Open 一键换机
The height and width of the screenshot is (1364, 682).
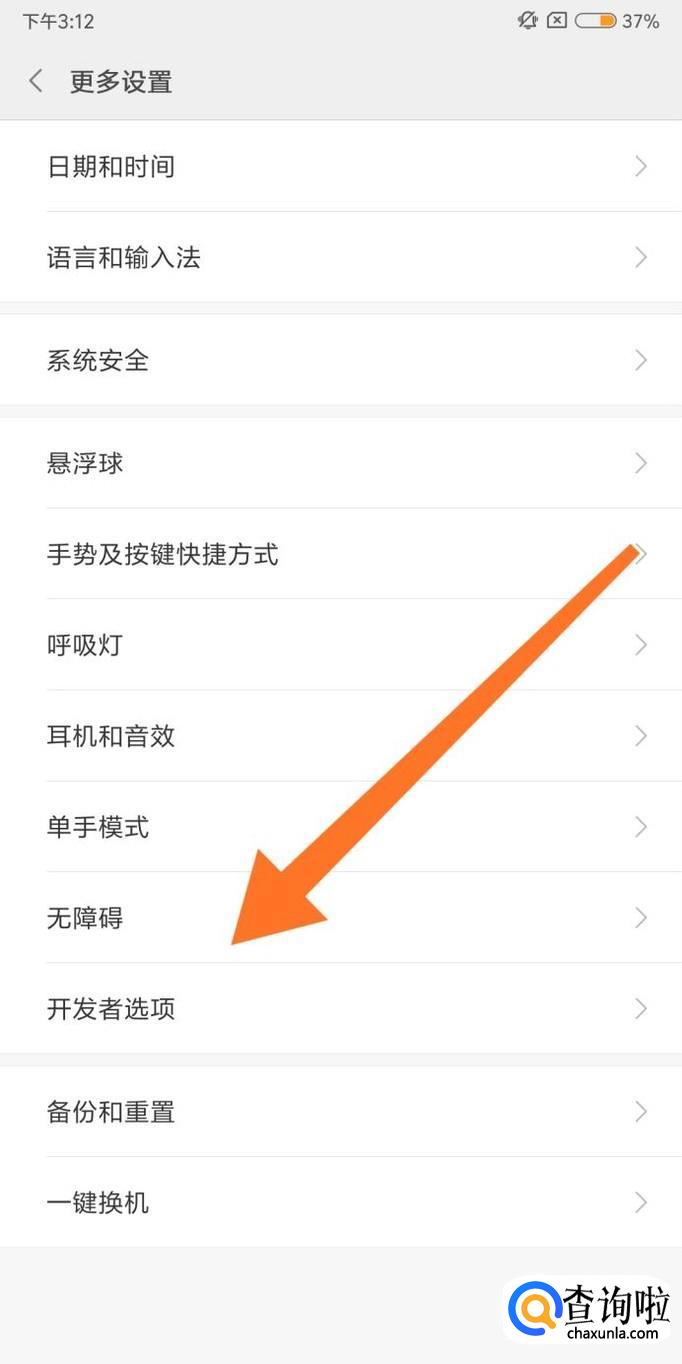pyautogui.click(x=341, y=1202)
